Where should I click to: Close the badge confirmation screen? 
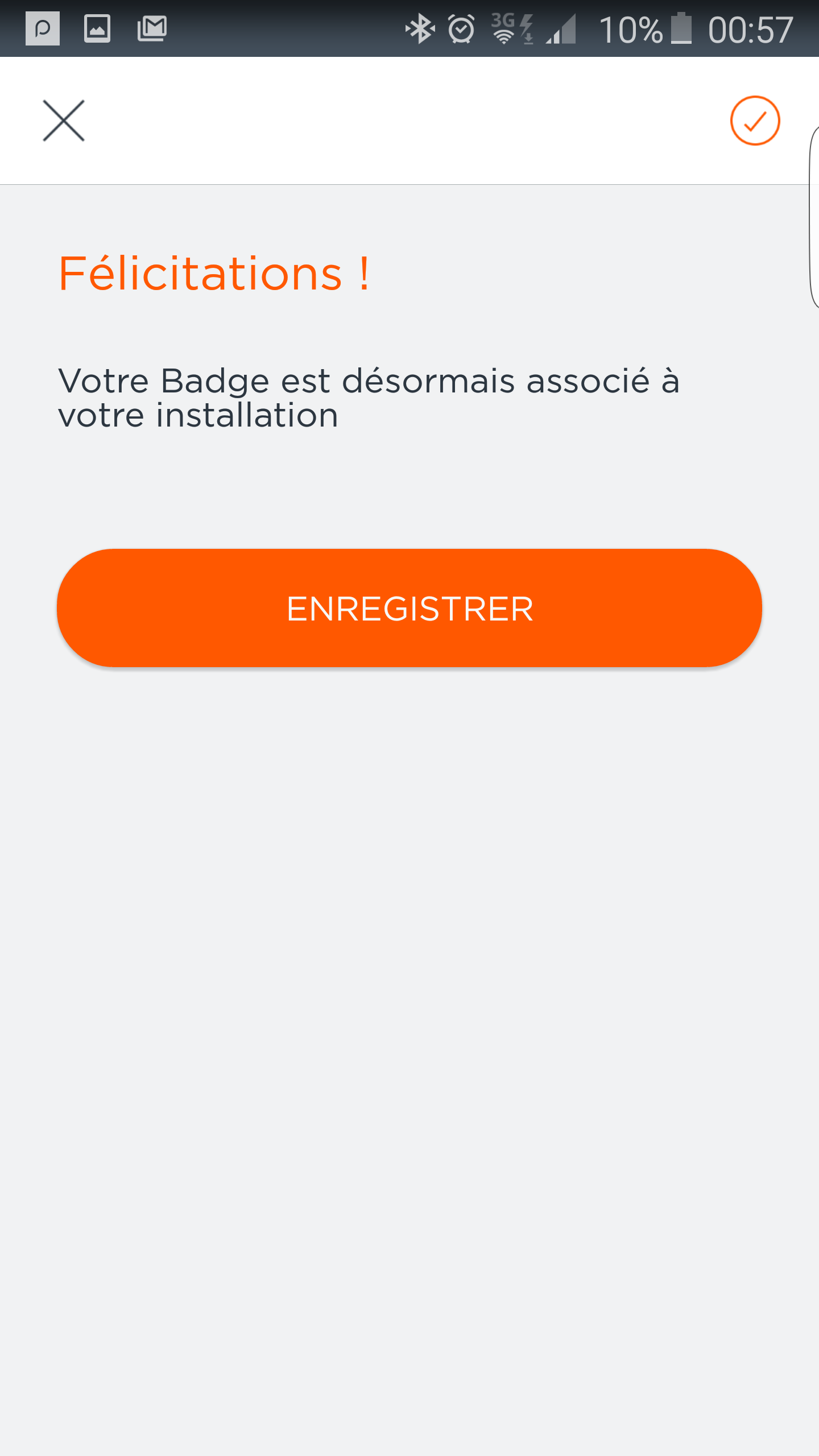64,121
